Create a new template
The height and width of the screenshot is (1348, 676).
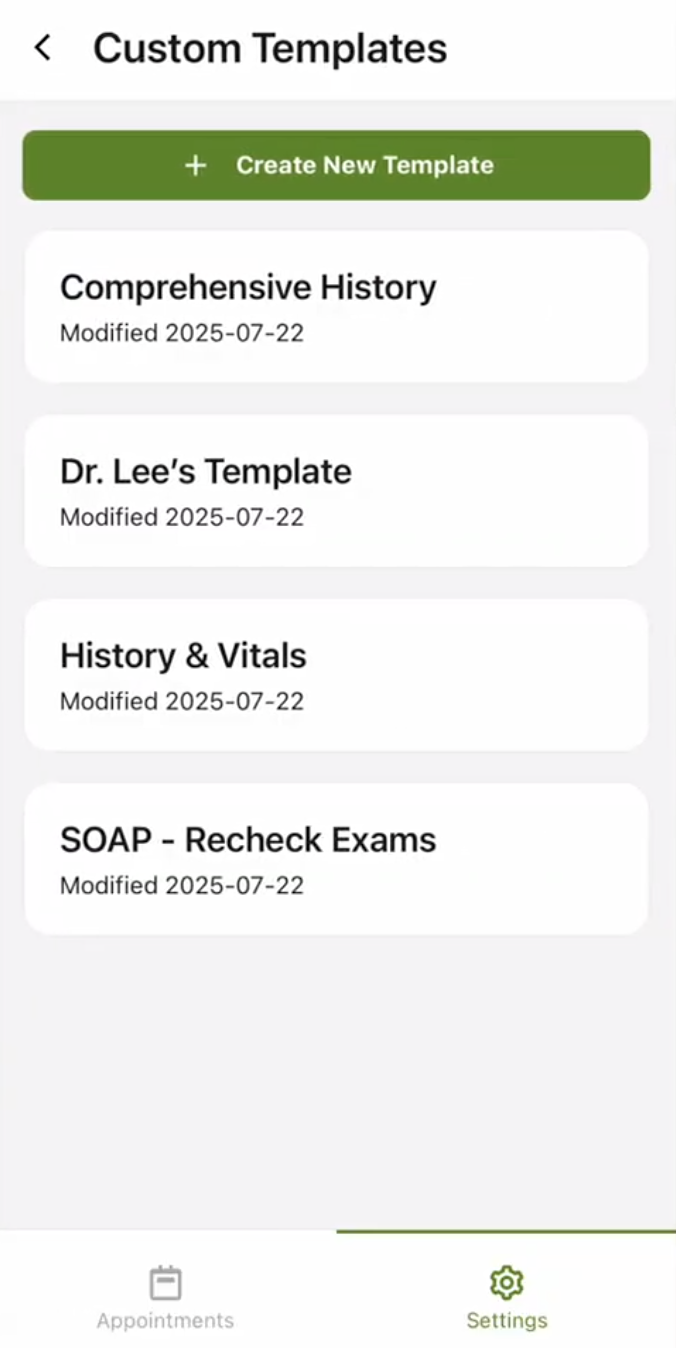(x=337, y=165)
